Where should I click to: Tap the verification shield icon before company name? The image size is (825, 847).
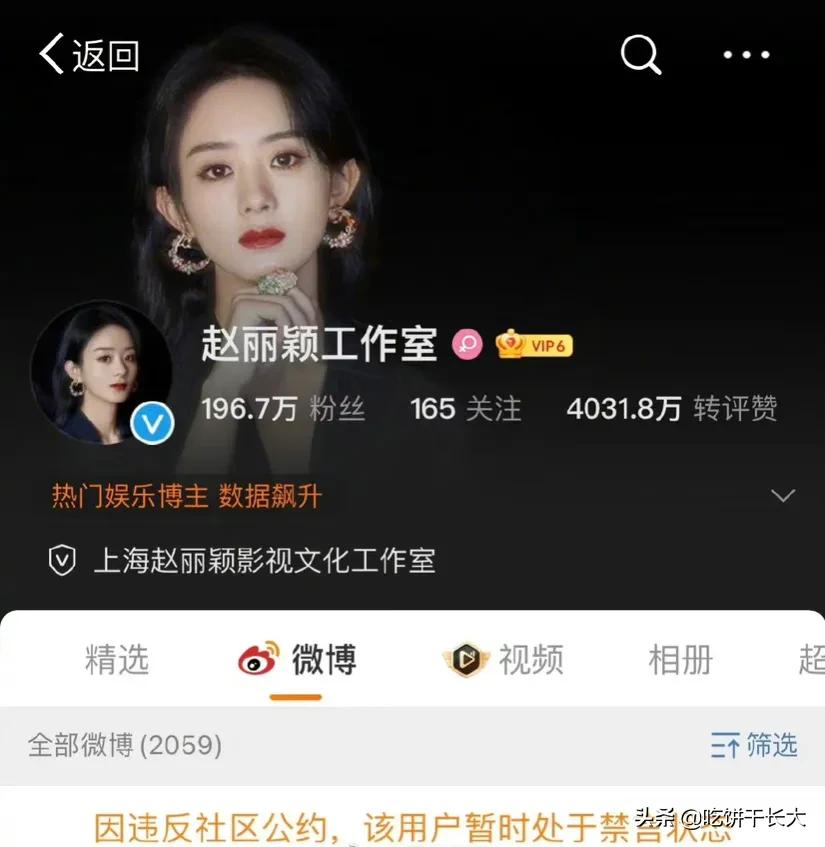tap(62, 560)
